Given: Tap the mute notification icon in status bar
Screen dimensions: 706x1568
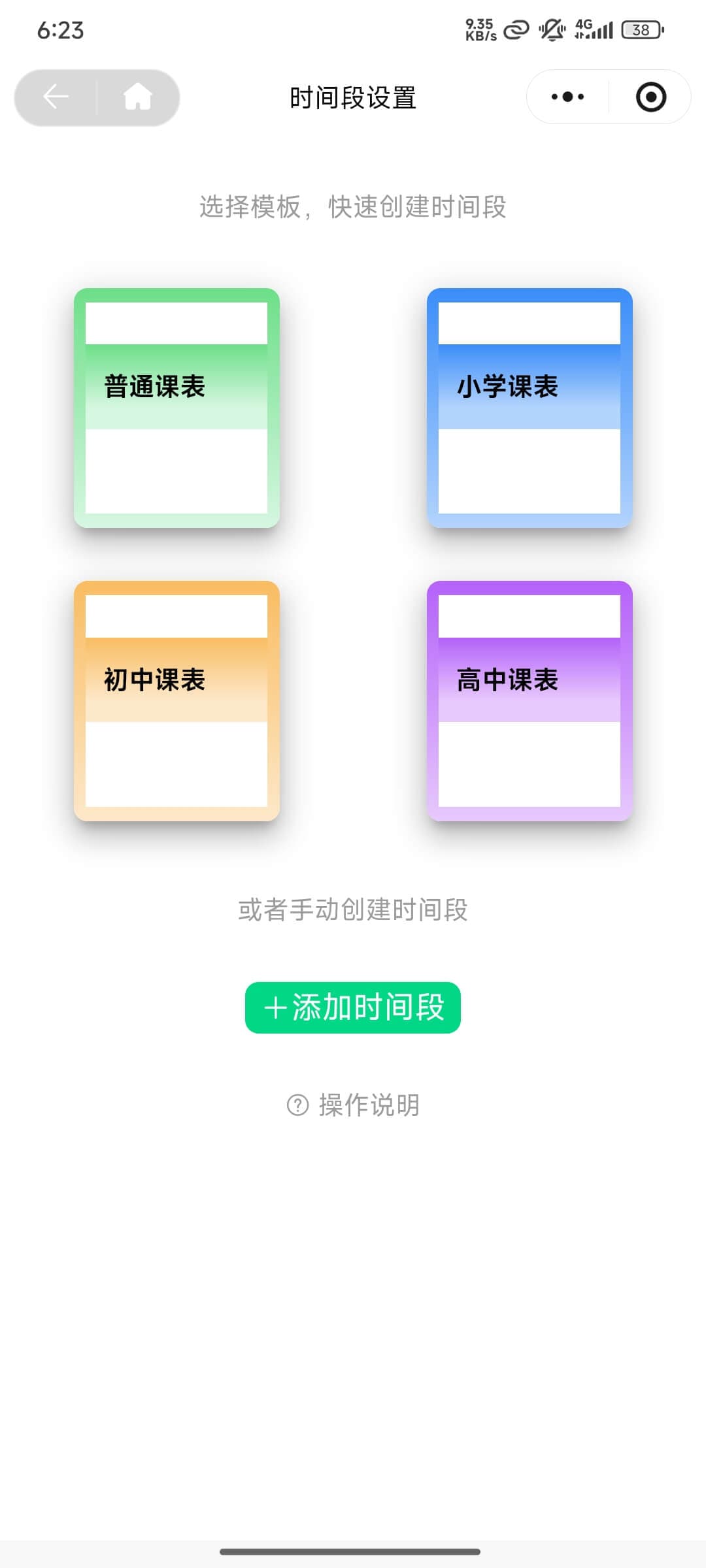Looking at the screenshot, I should tap(551, 29).
